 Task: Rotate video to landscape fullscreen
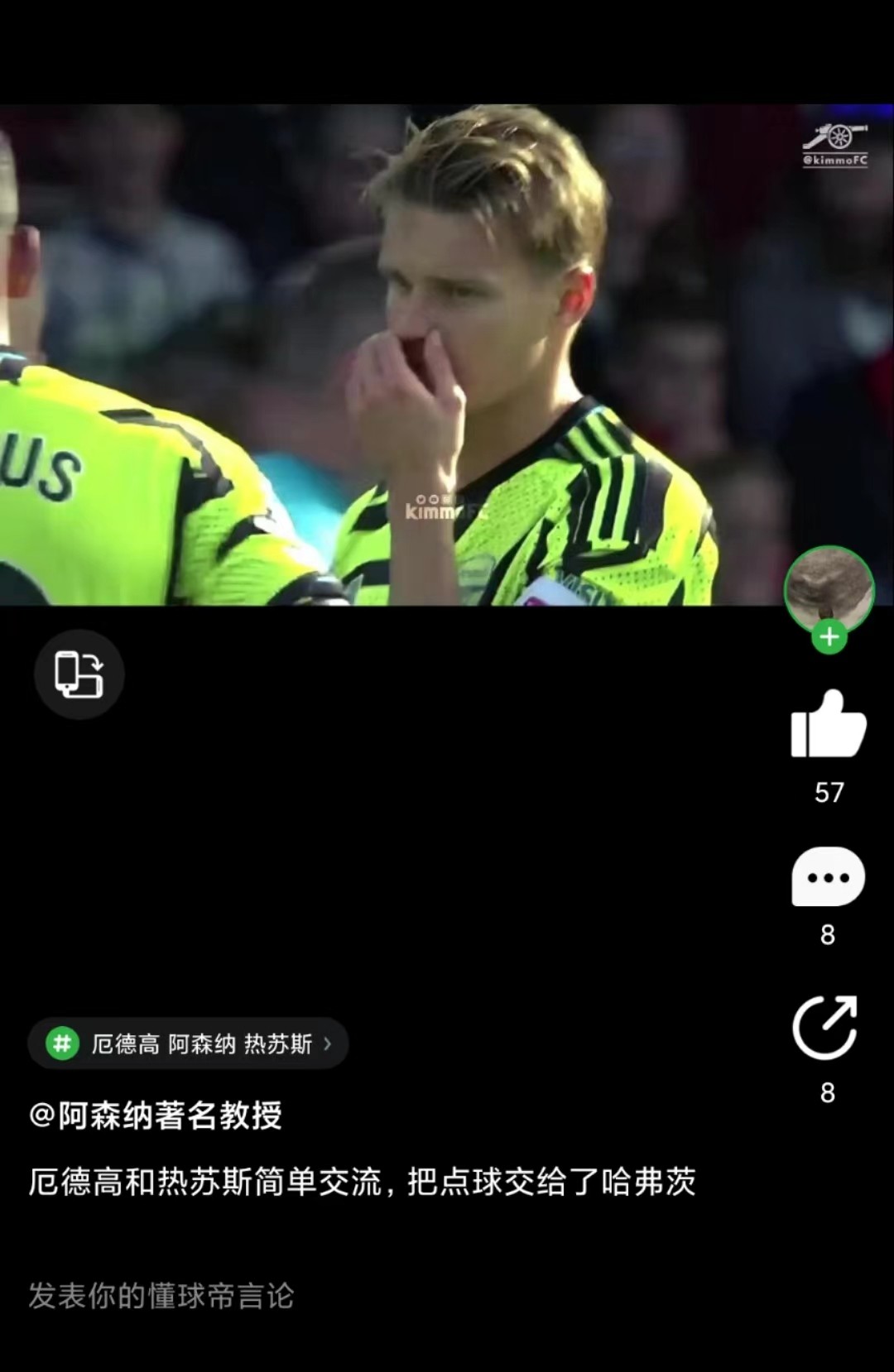pos(79,674)
